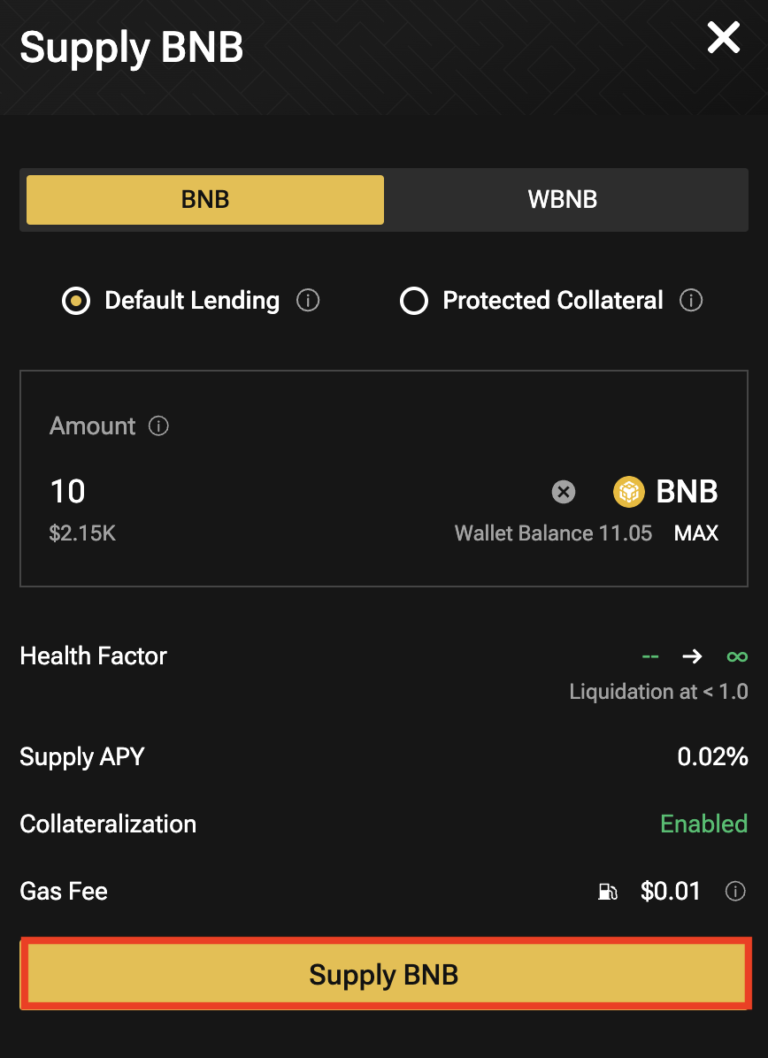This screenshot has height=1058, width=768.
Task: Click the Gas Fee info icon
Action: coord(736,891)
